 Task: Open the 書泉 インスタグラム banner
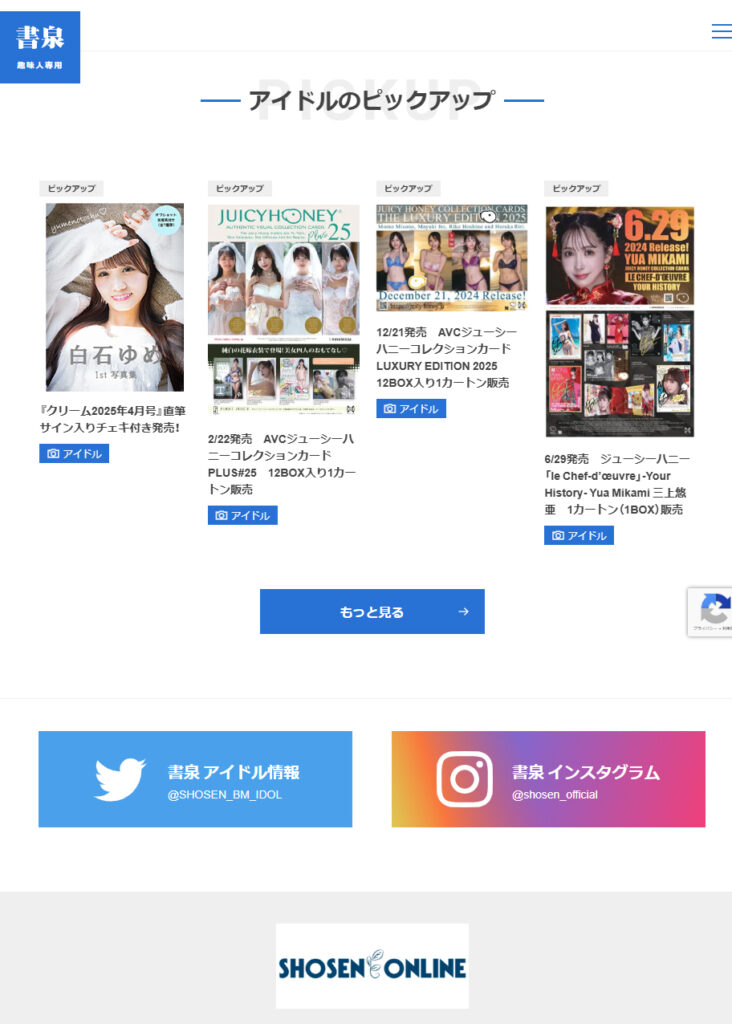click(x=548, y=779)
